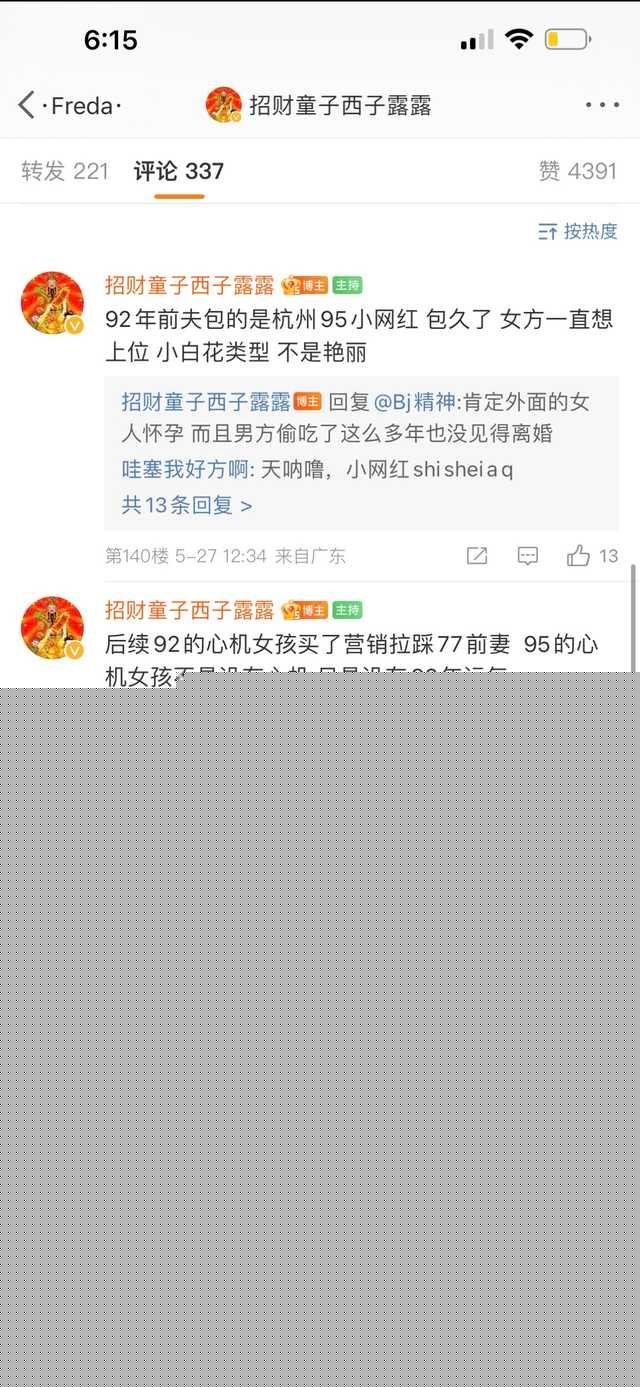
Task: Open the three-dot overflow menu
Action: (602, 105)
